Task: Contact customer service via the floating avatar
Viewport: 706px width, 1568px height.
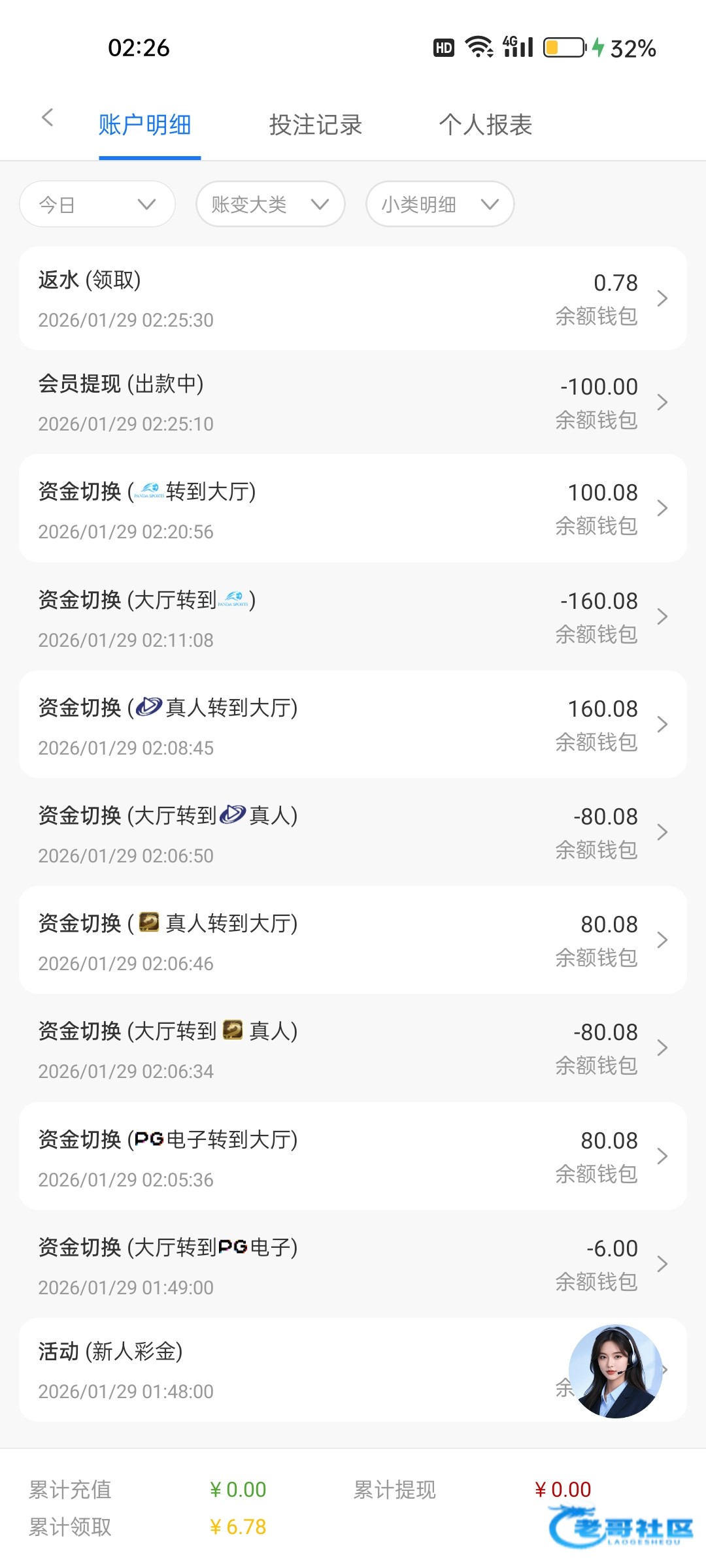Action: point(615,1371)
